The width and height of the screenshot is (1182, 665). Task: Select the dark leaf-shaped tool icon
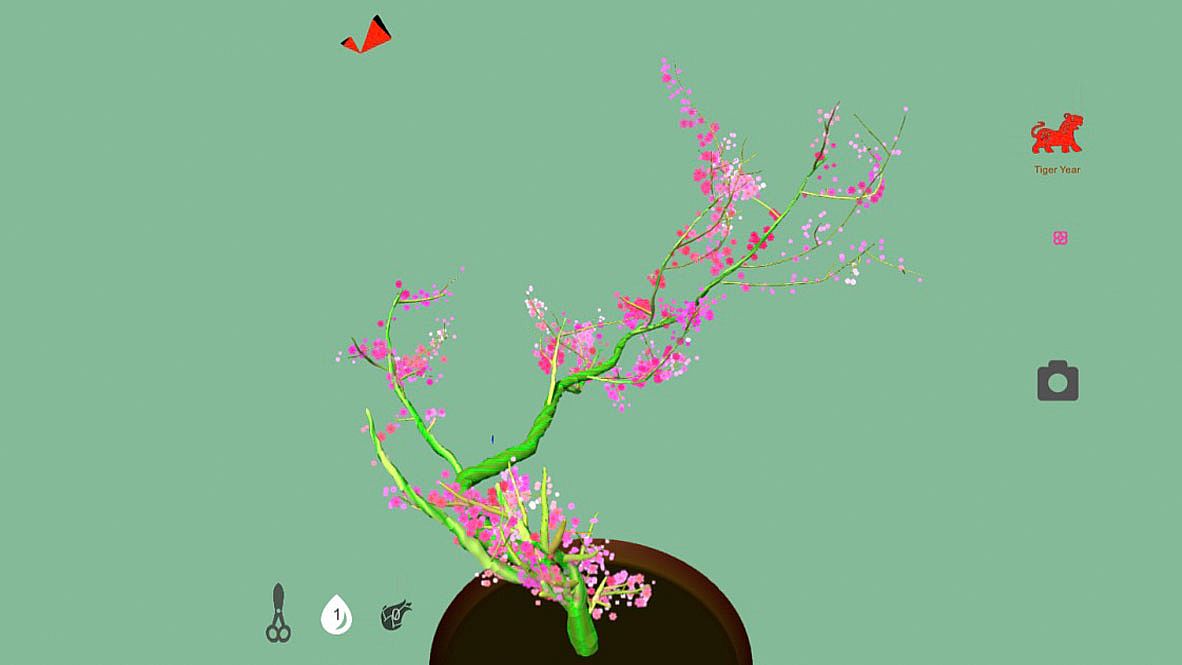point(396,614)
